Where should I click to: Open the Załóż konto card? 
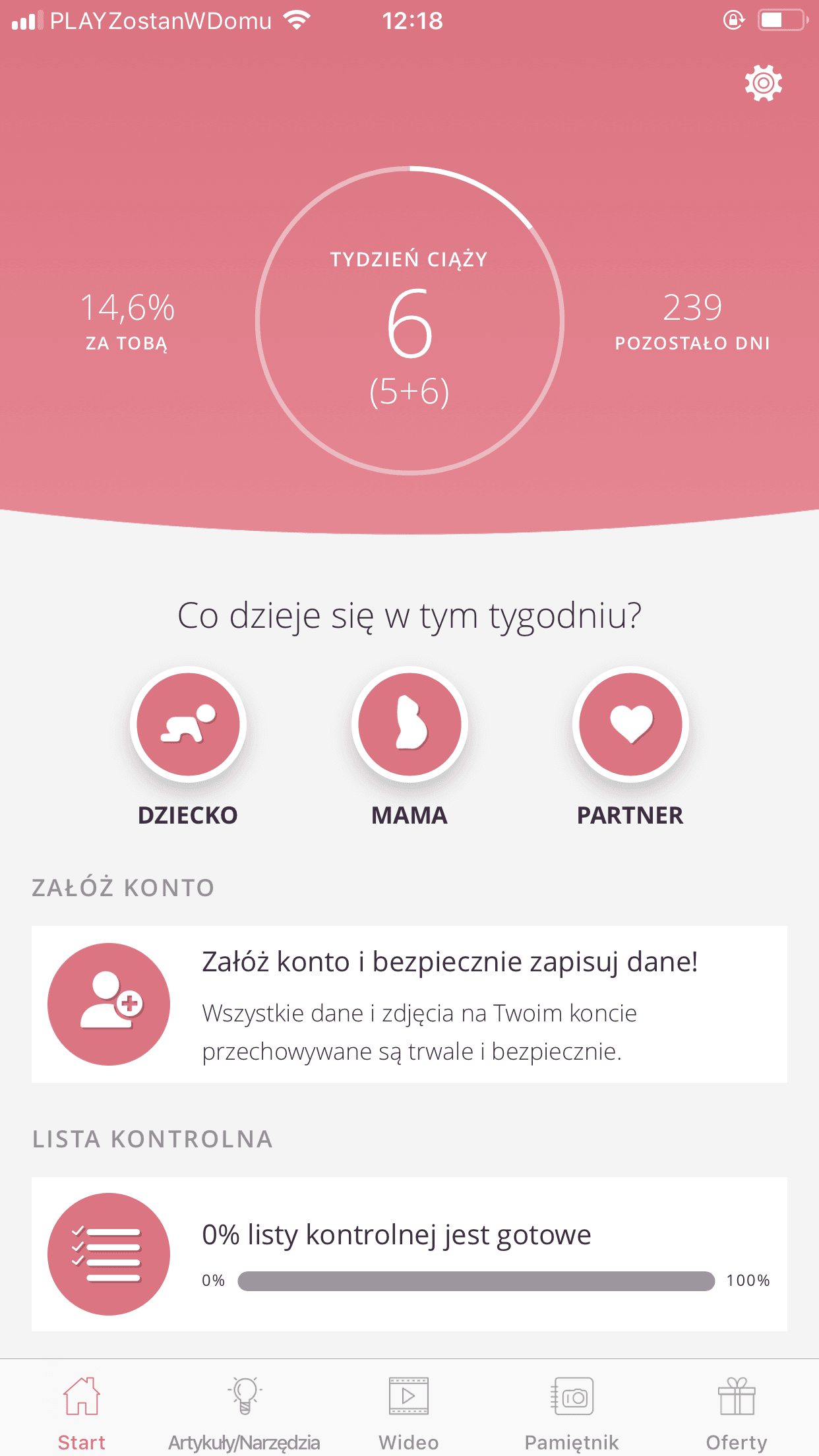click(x=409, y=1004)
